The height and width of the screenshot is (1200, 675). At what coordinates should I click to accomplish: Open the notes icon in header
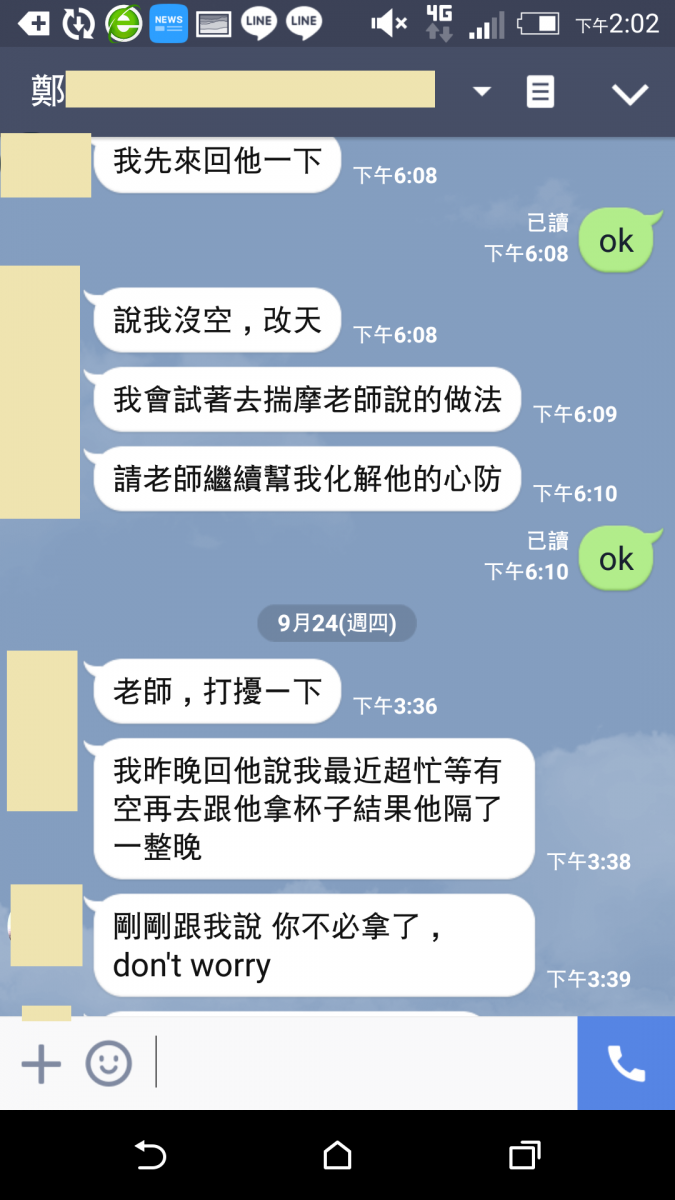point(540,93)
